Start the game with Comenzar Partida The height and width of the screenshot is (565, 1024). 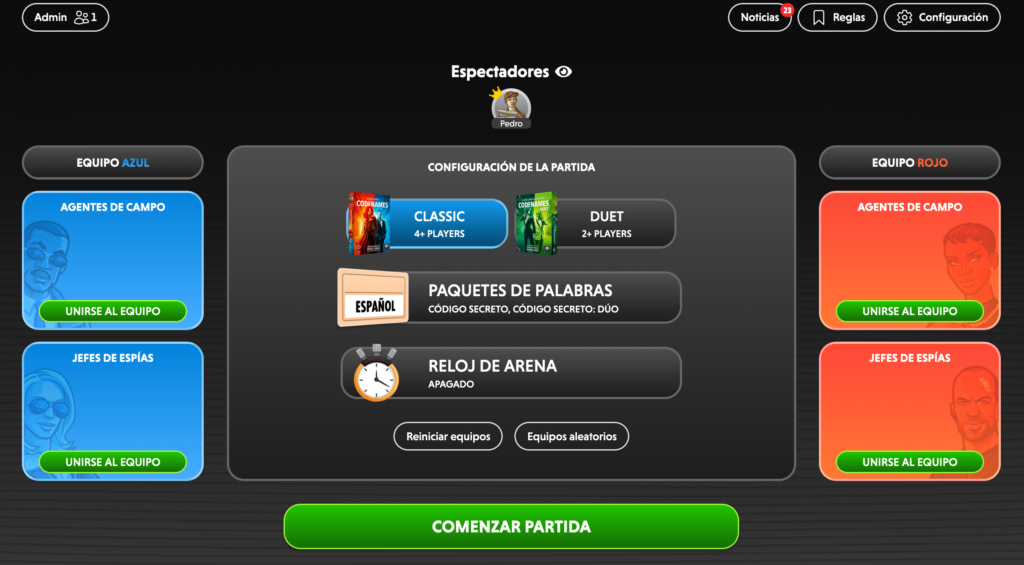pos(511,526)
